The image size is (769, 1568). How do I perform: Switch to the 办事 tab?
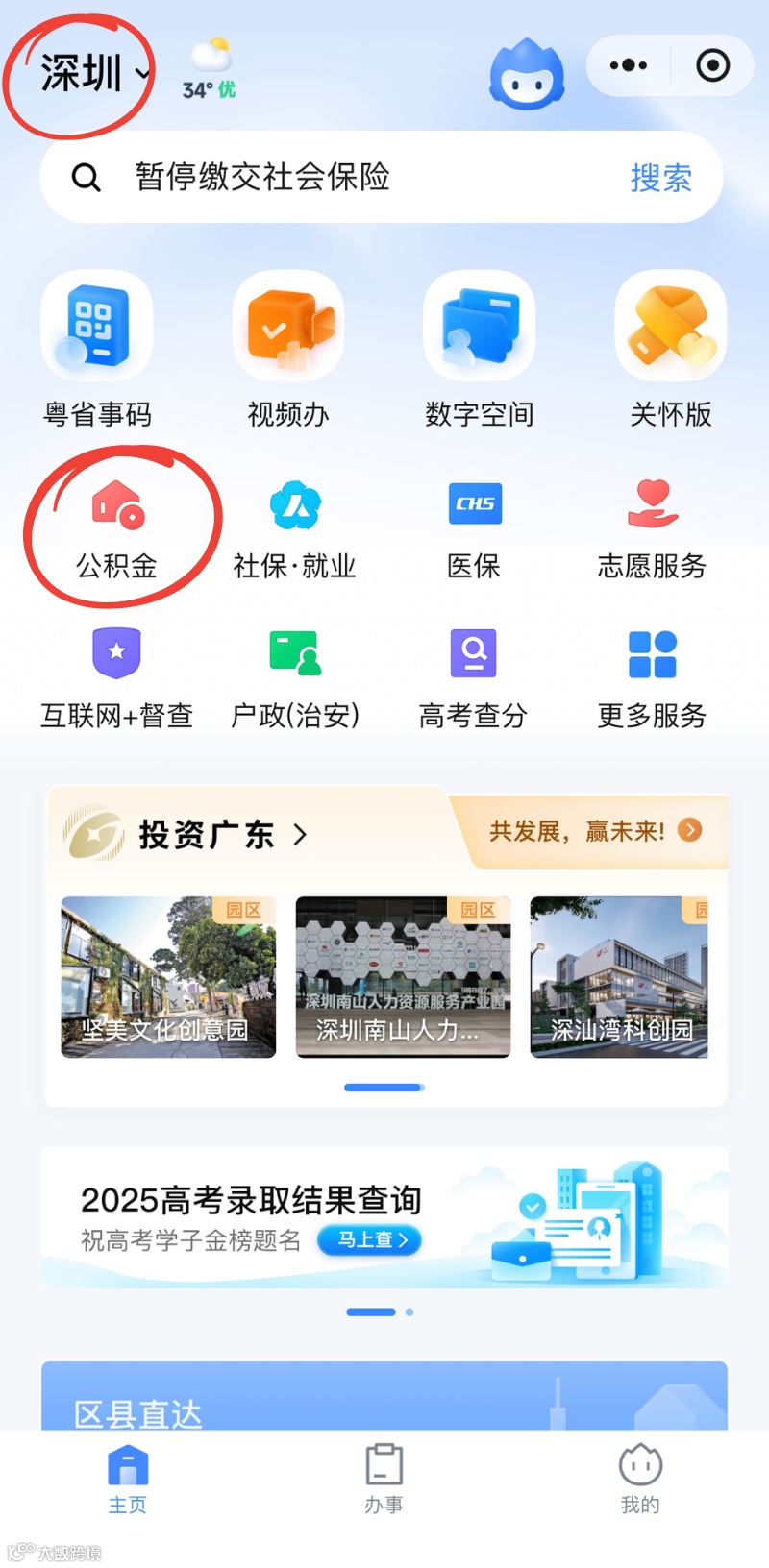(384, 1479)
